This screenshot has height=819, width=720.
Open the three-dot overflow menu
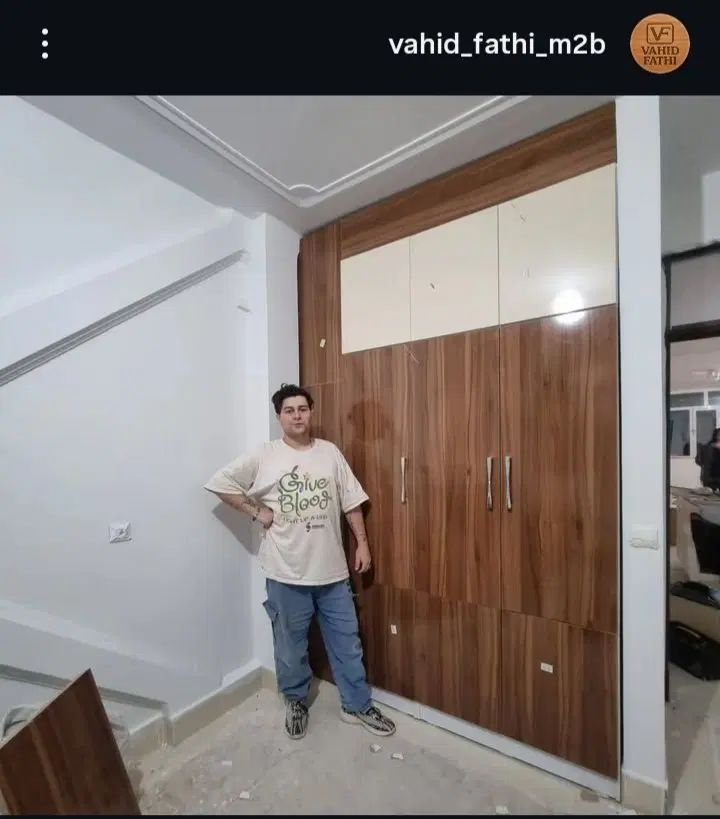pyautogui.click(x=44, y=43)
